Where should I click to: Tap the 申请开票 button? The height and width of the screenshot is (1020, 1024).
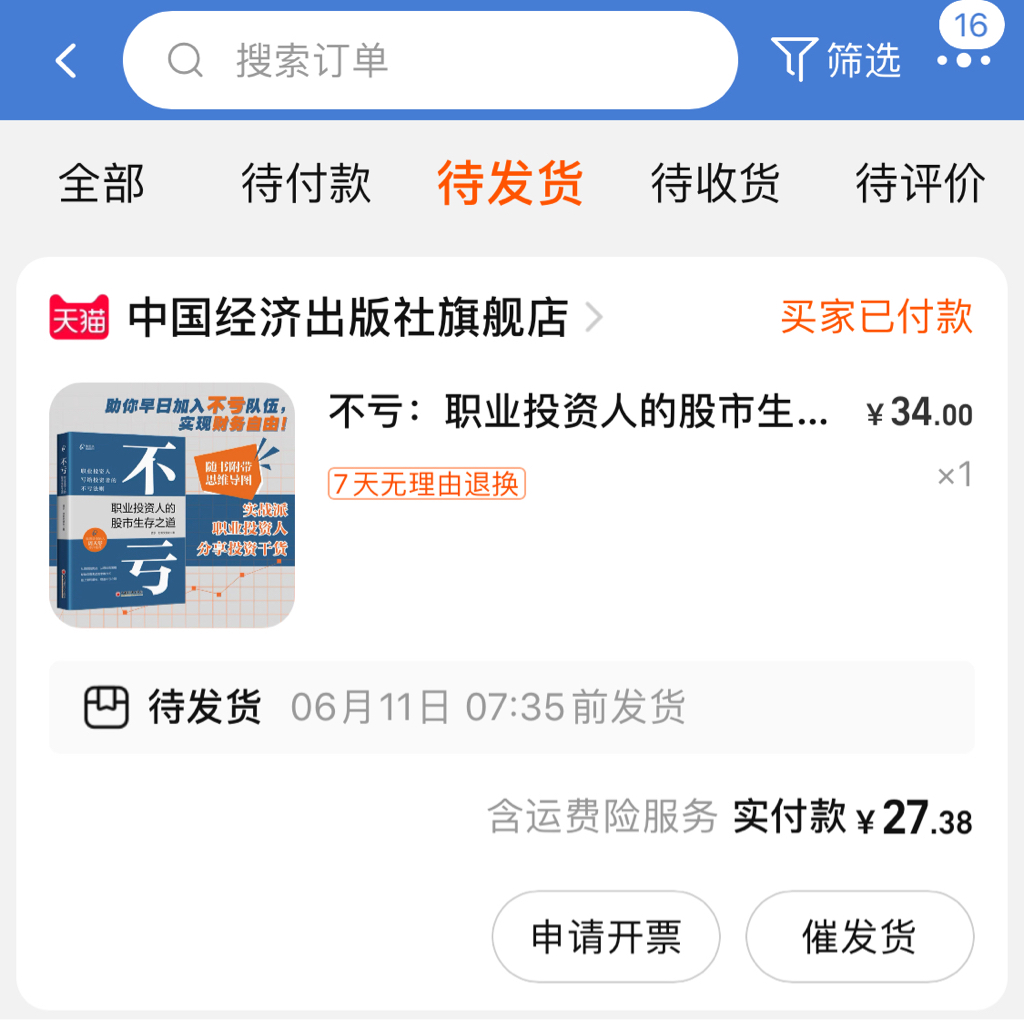(606, 937)
